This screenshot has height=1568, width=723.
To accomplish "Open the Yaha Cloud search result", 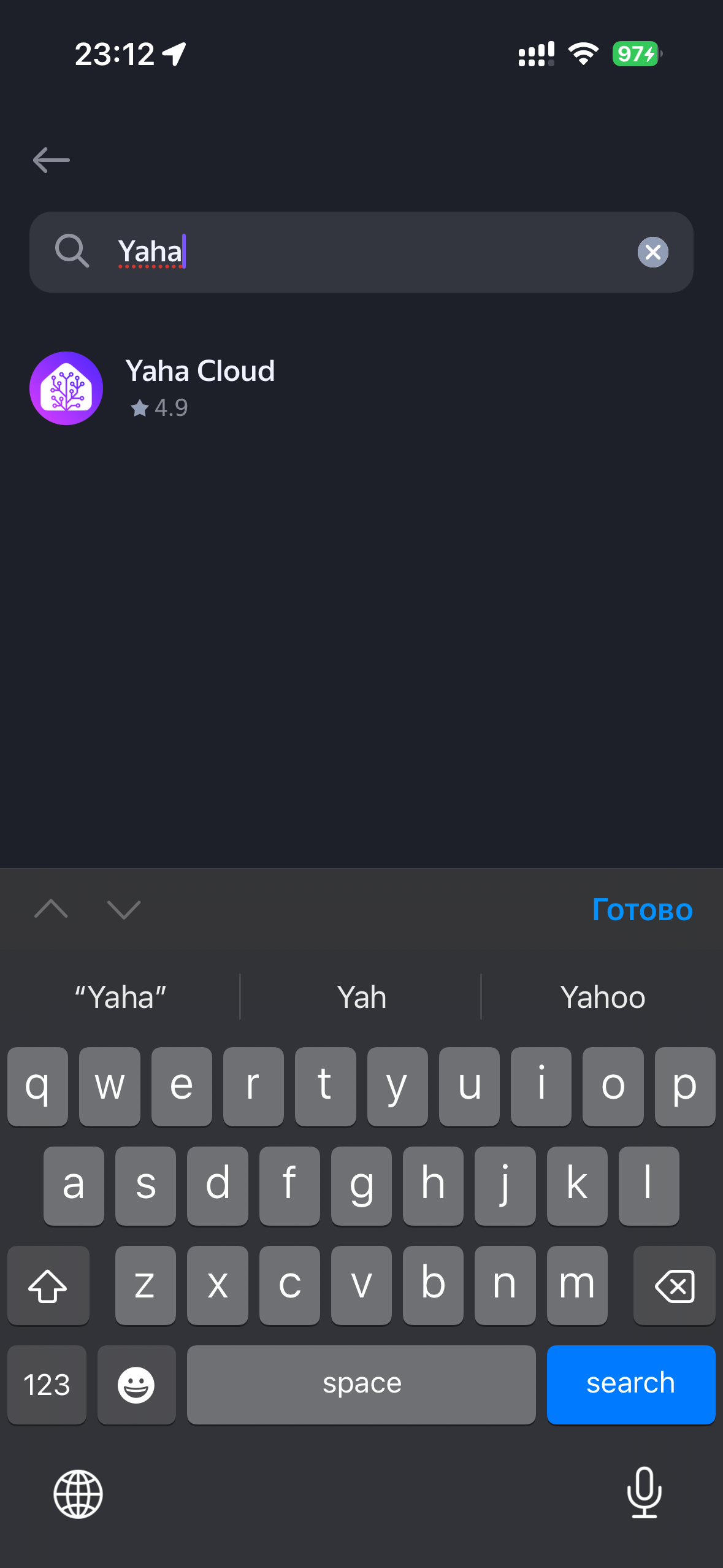I will pos(200,388).
